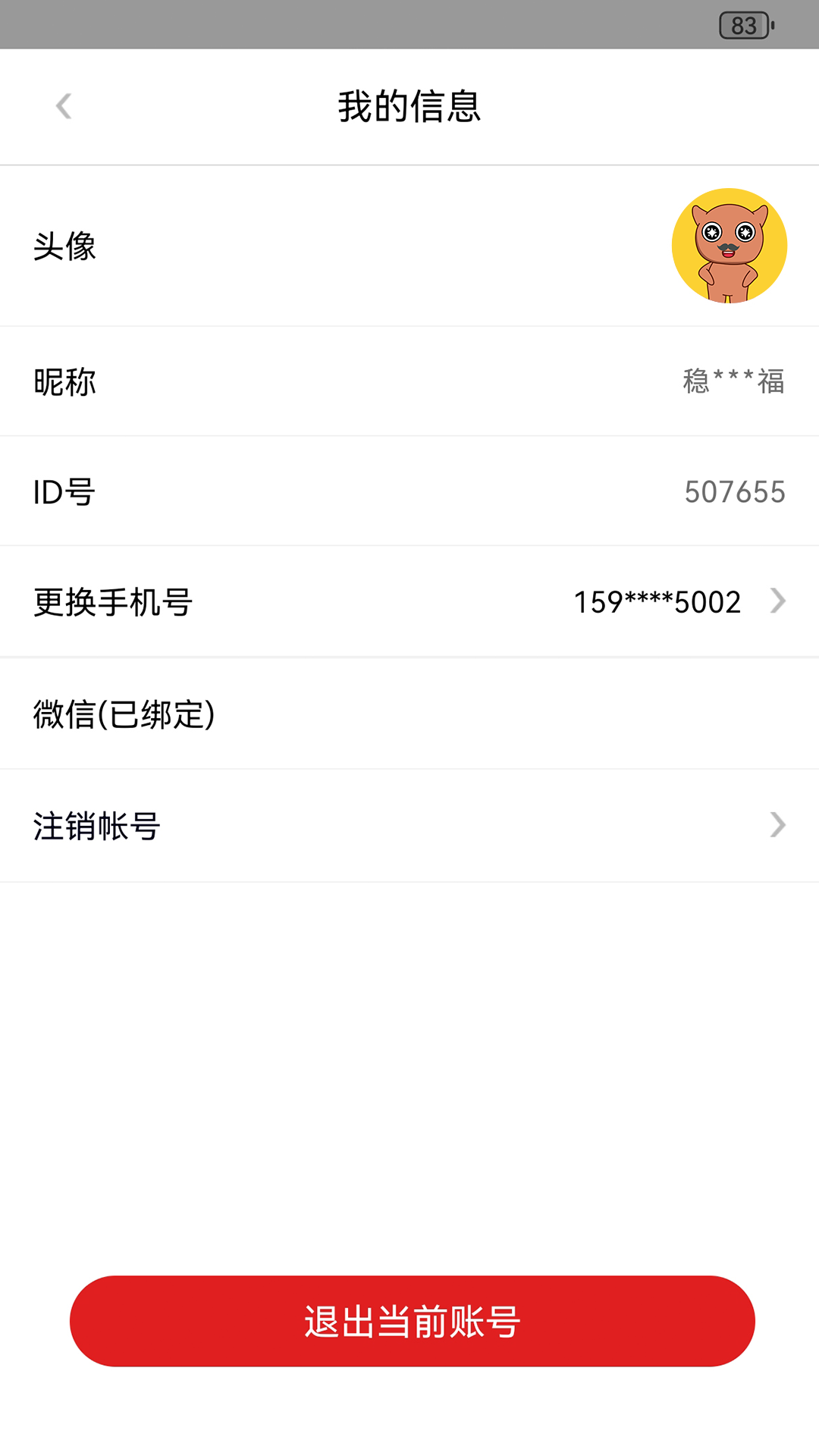Tap the back arrow to return
This screenshot has width=819, height=1456.
(x=64, y=106)
